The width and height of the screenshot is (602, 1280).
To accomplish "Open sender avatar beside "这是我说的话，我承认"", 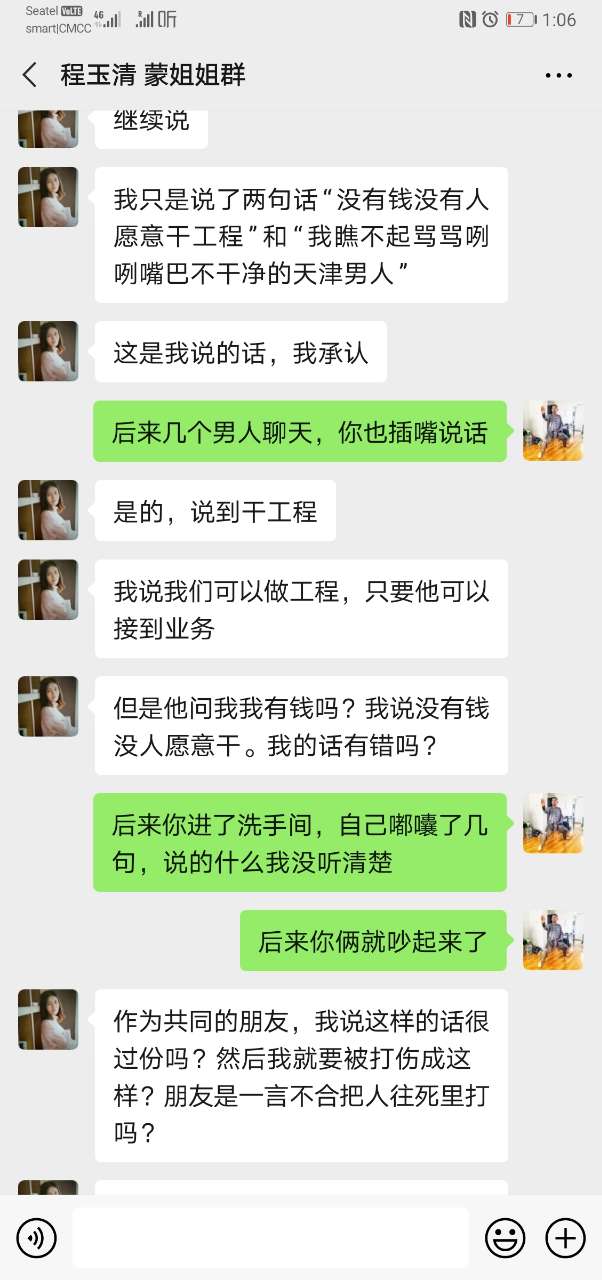I will coord(48,351).
